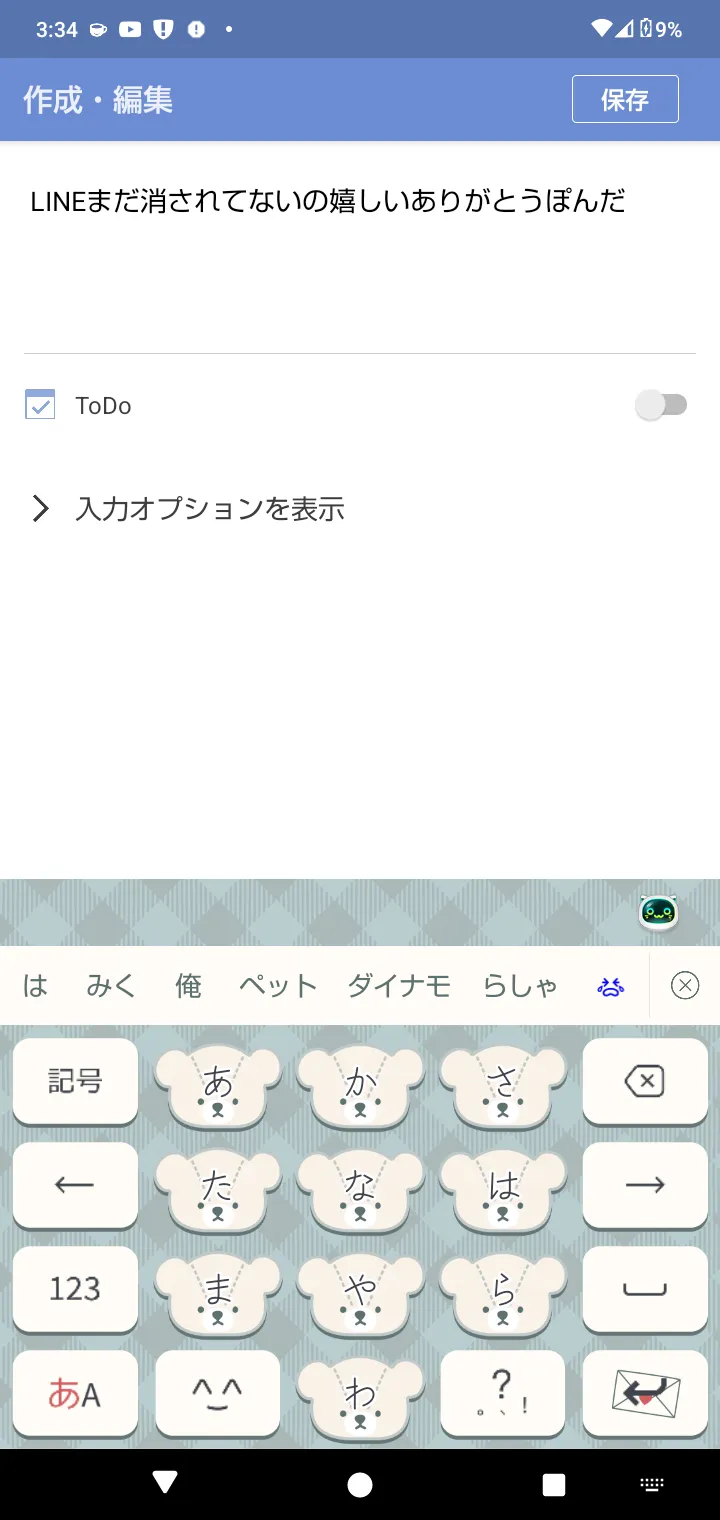Hit the envelope enter key
This screenshot has width=720, height=1520.
click(x=645, y=1393)
